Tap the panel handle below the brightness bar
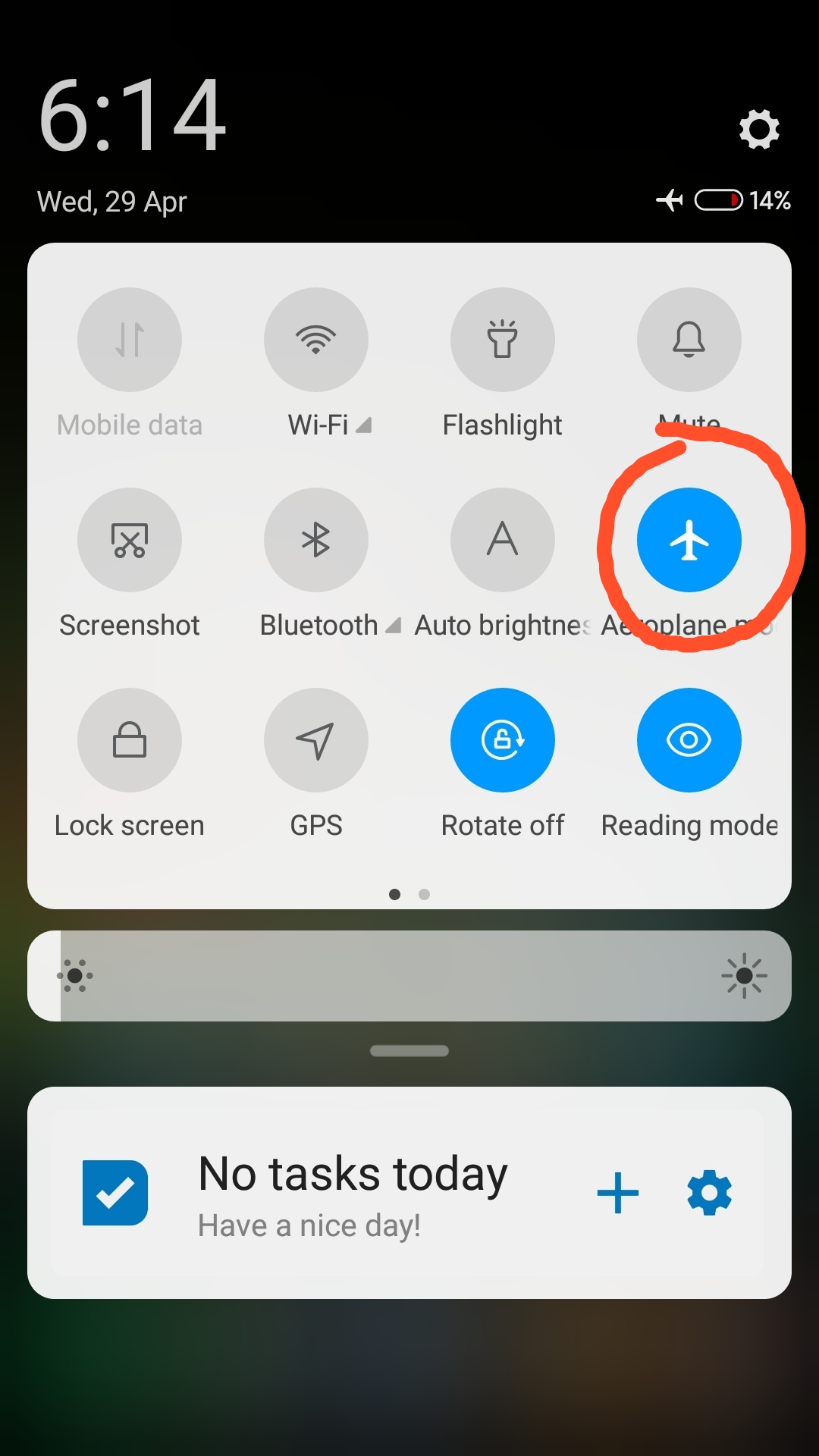 click(409, 1051)
